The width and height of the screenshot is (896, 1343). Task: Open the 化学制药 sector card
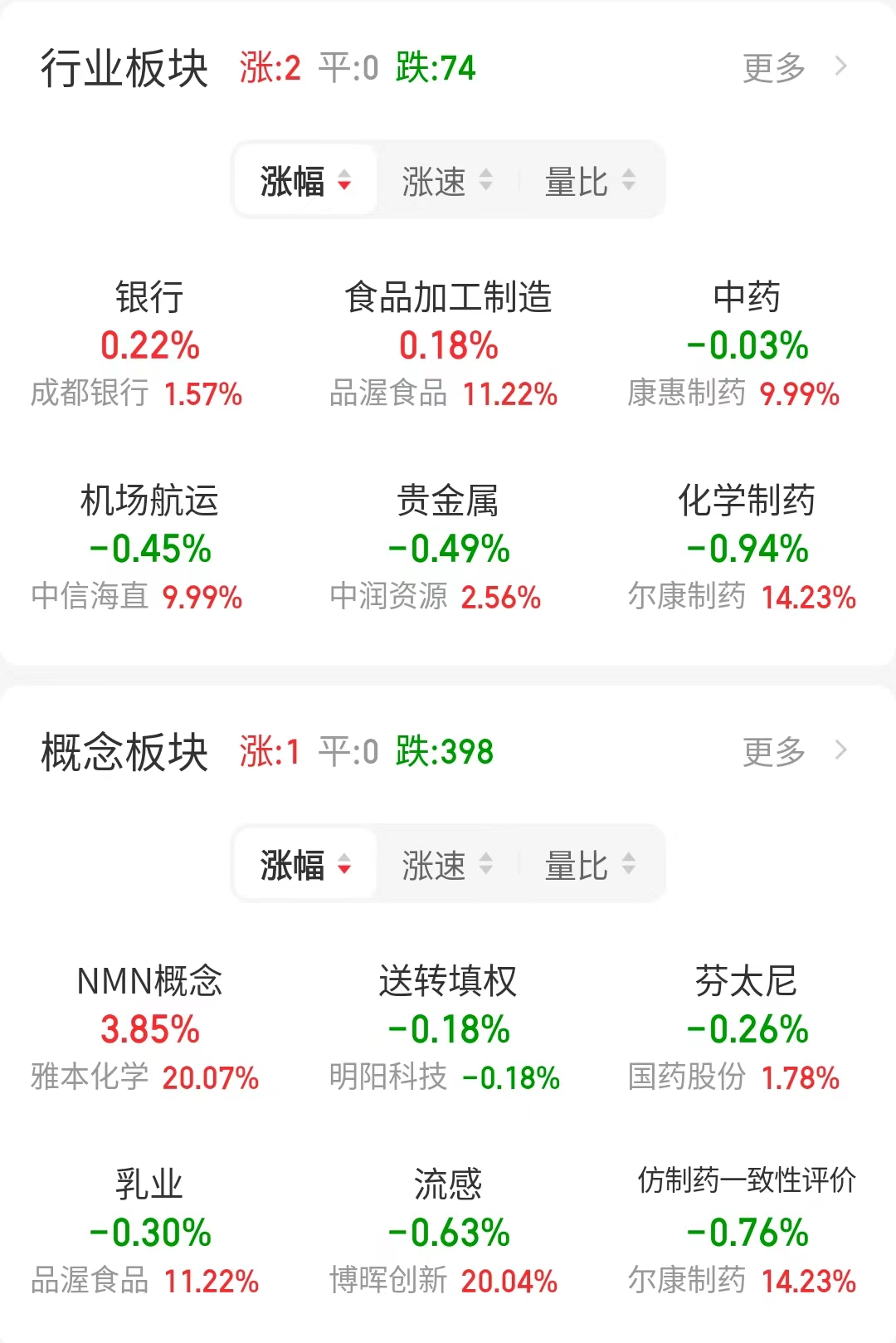[747, 548]
